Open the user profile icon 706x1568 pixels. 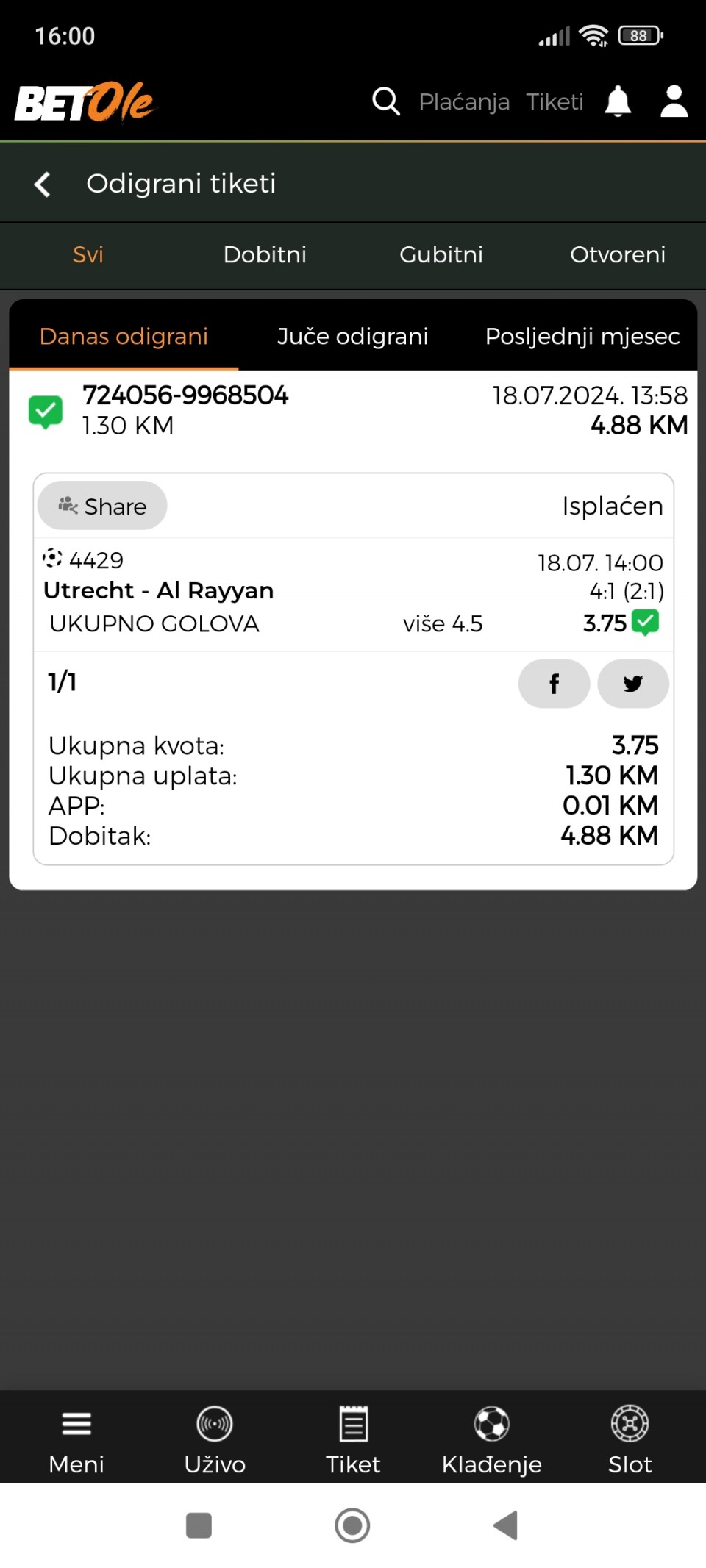pos(674,101)
